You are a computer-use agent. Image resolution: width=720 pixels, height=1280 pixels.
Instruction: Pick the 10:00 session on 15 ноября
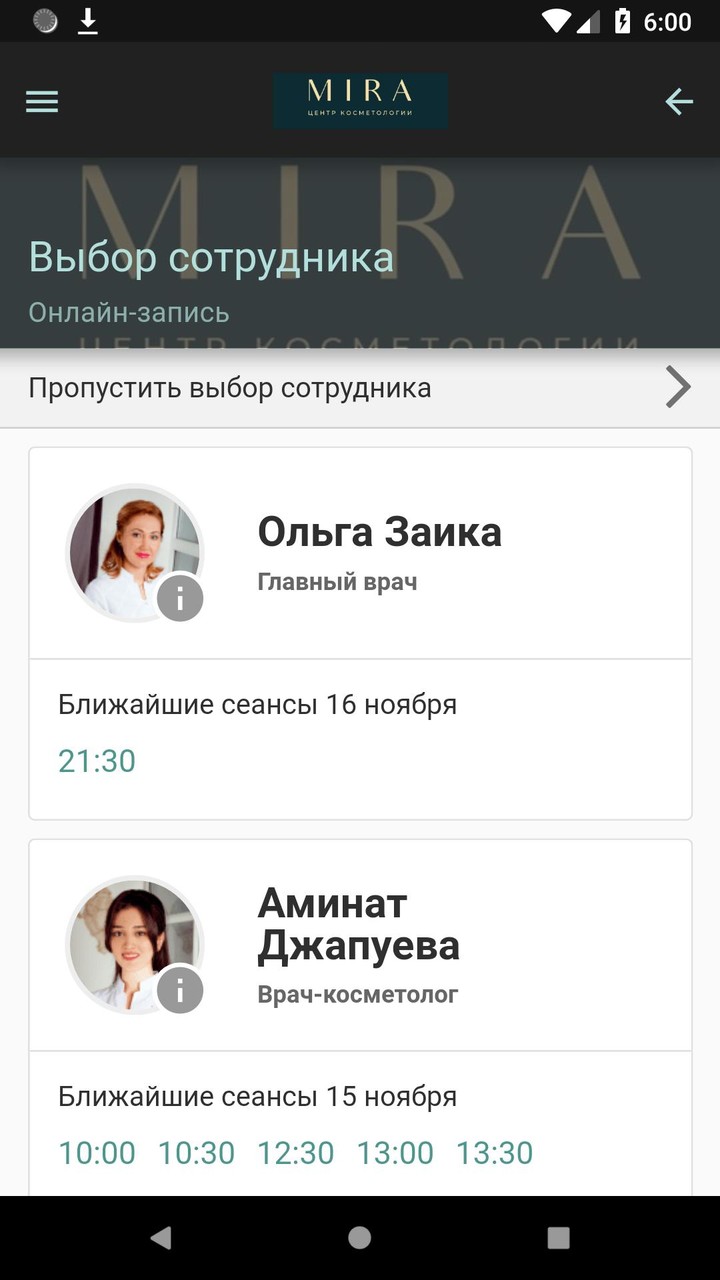coord(97,1153)
